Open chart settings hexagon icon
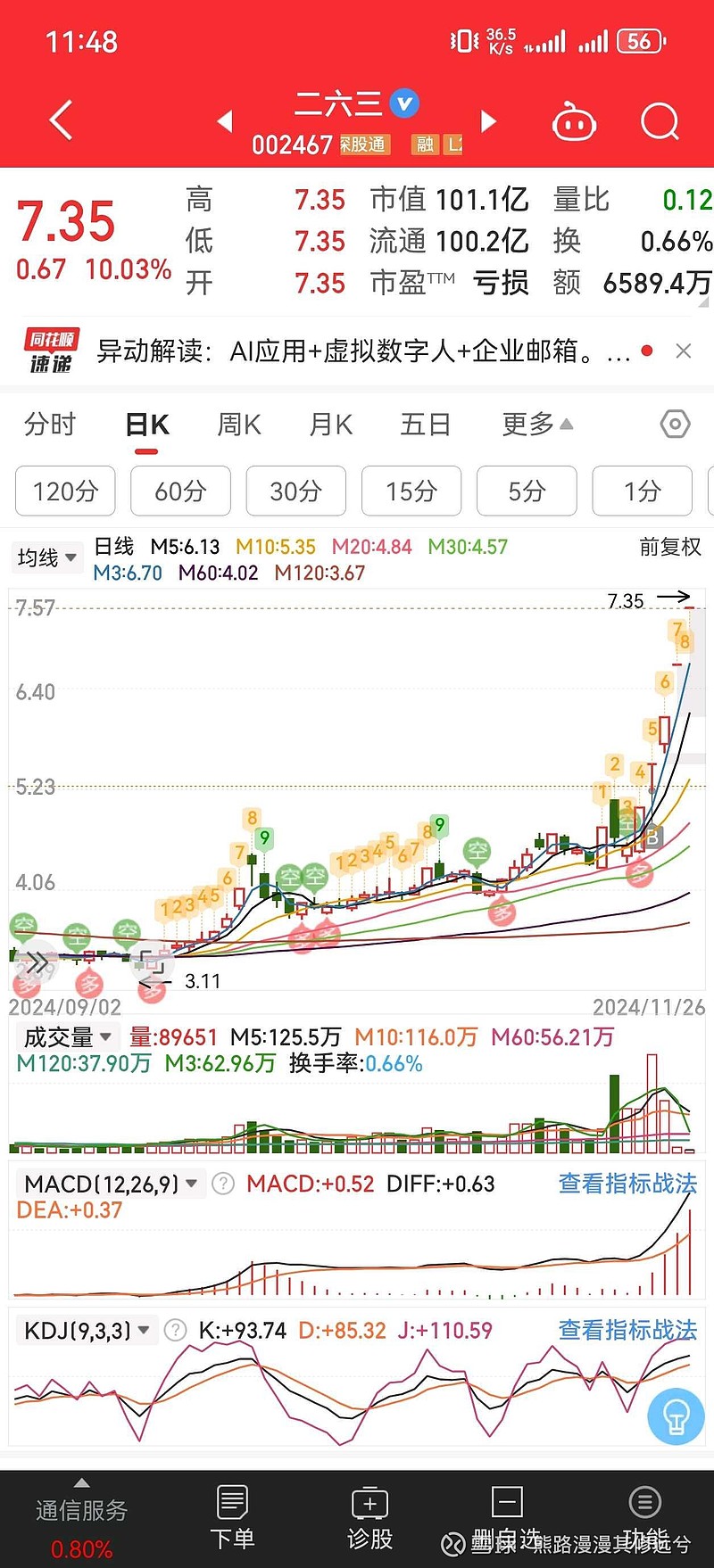Screen dimensions: 714x1568 coord(675,425)
